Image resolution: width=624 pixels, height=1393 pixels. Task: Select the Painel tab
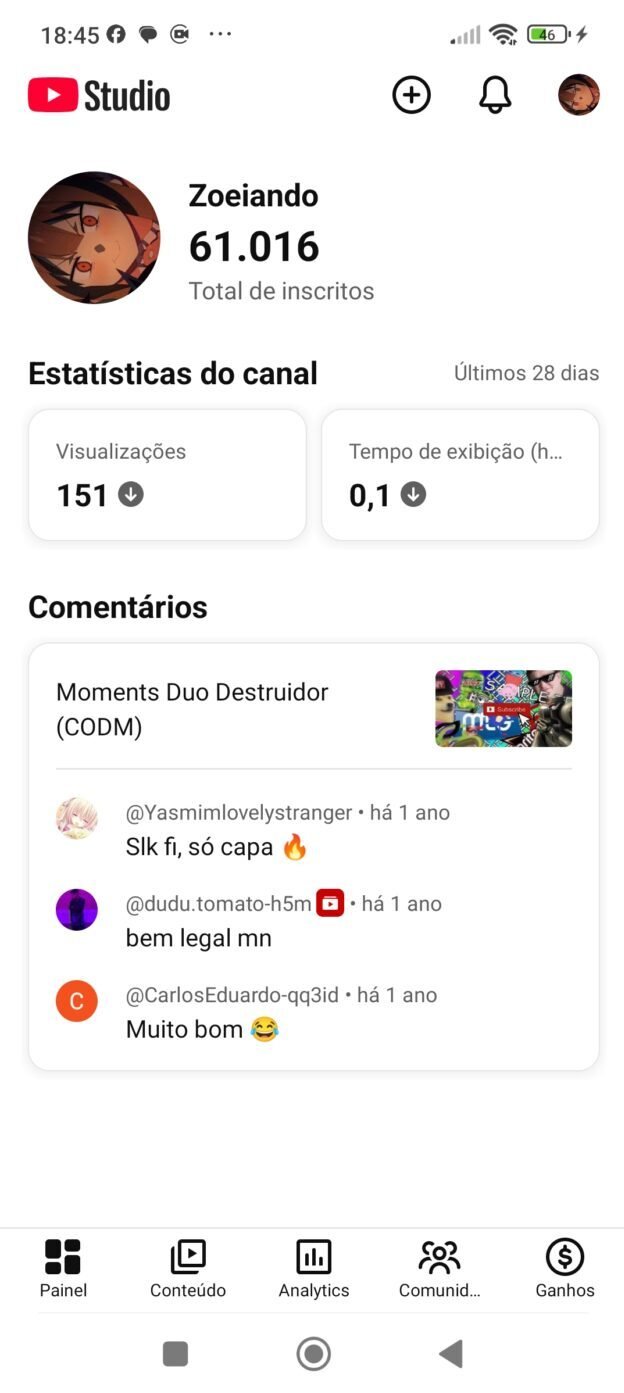[63, 1268]
